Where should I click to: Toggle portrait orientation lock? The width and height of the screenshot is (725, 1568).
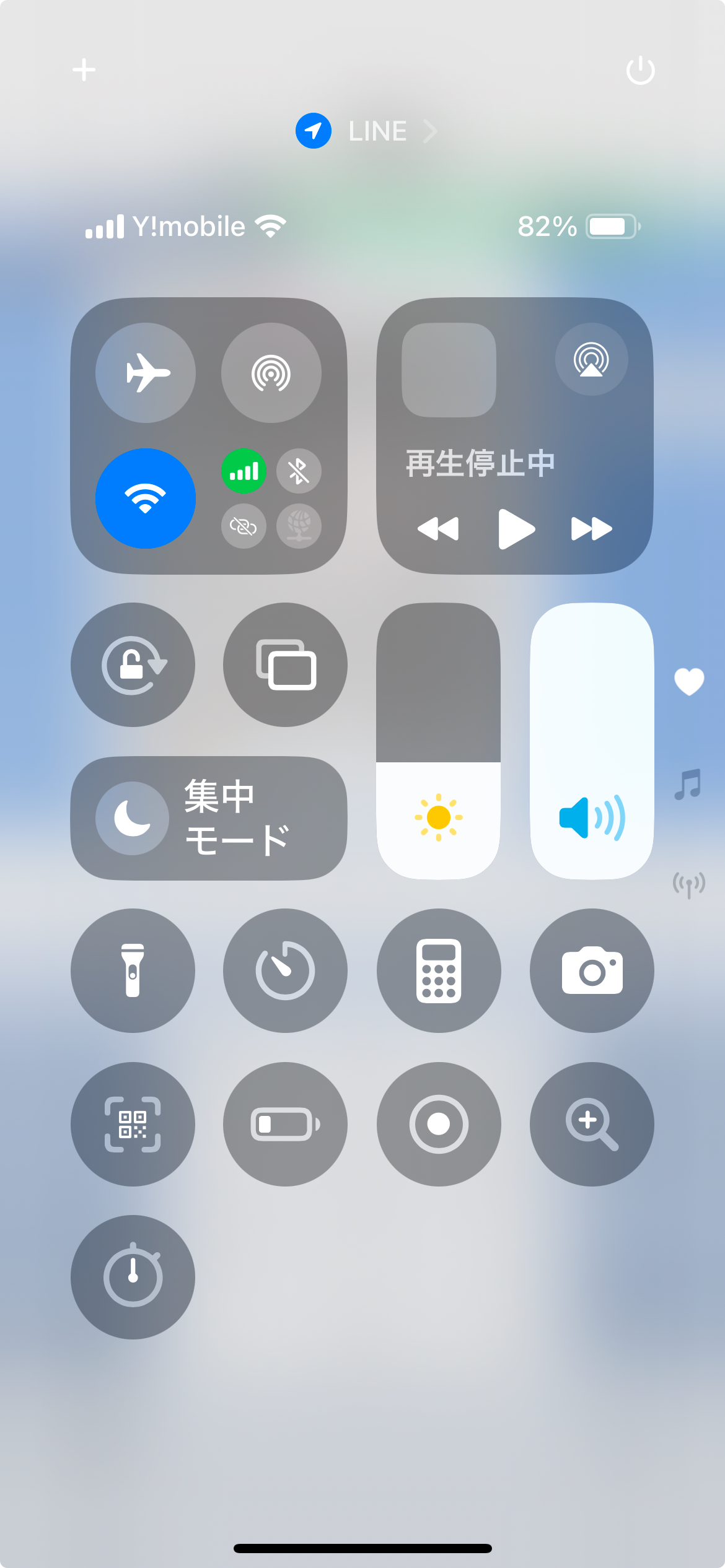tap(133, 664)
